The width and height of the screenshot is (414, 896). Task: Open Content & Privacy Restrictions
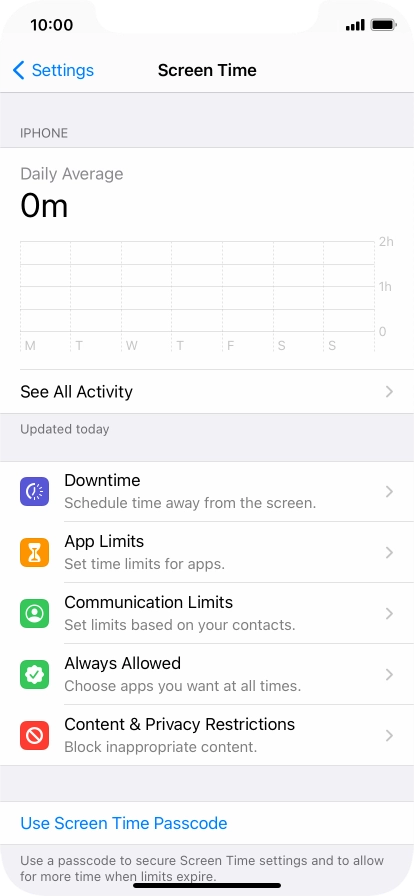207,735
